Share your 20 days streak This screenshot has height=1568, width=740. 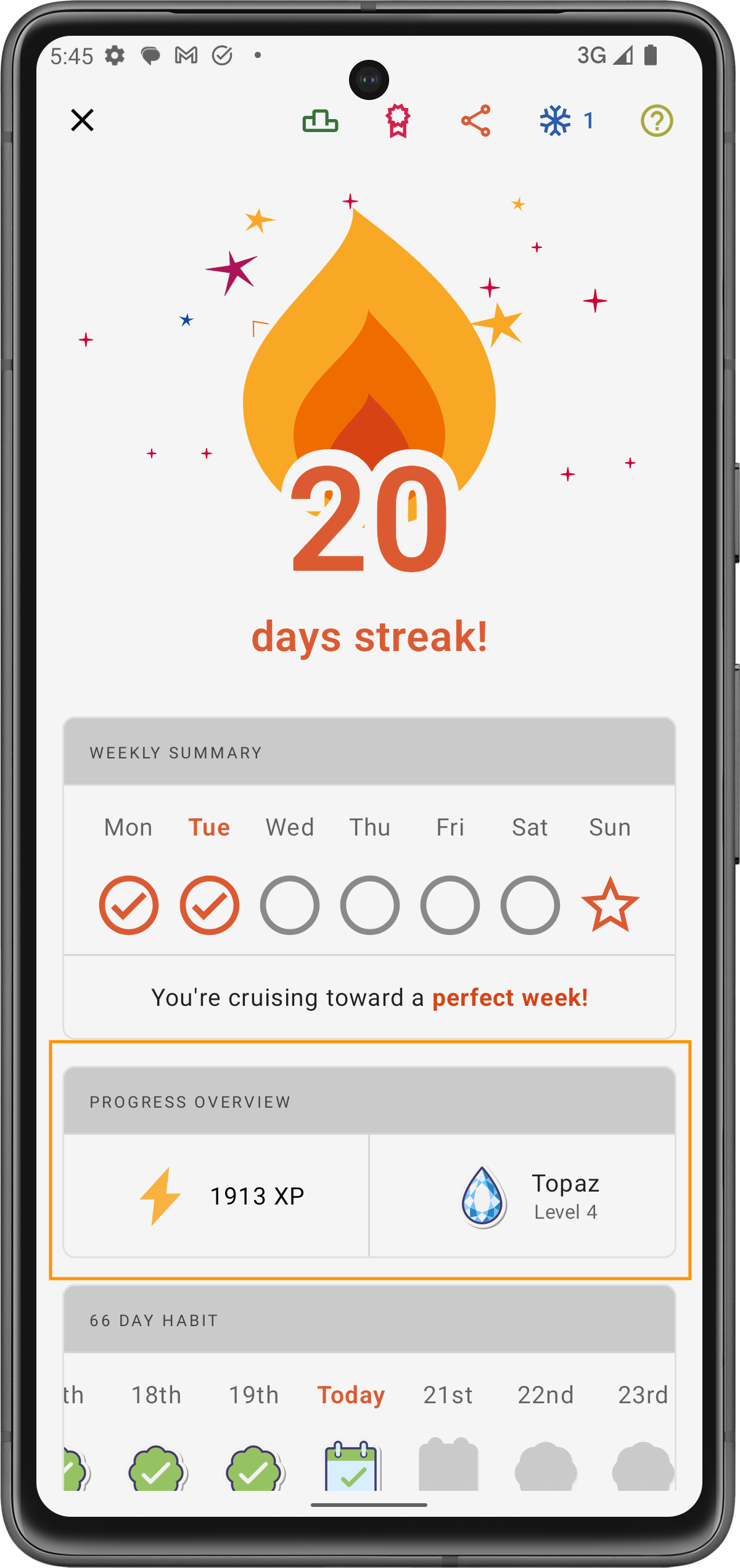(476, 121)
